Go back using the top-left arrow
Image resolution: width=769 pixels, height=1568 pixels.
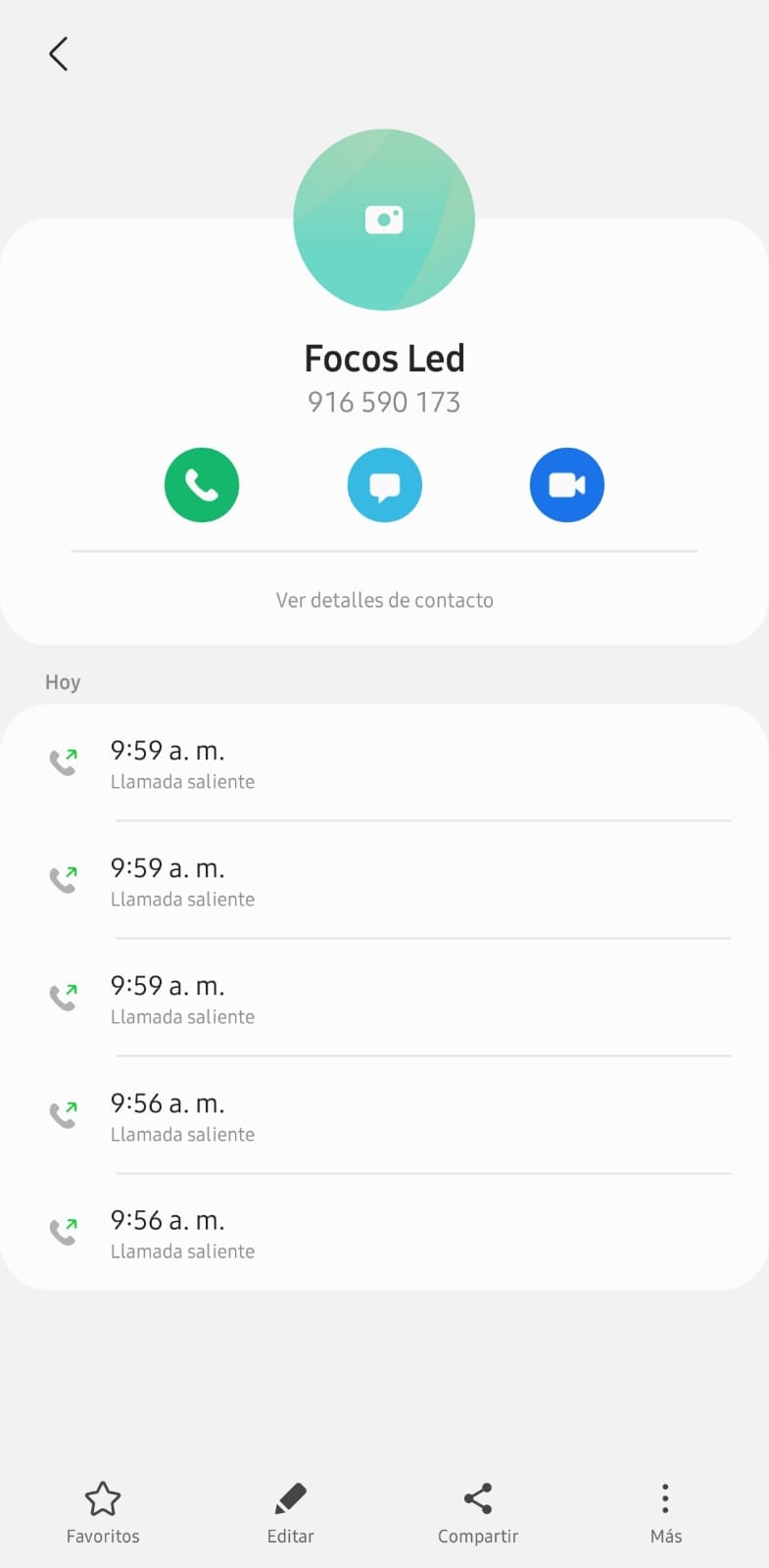point(59,54)
